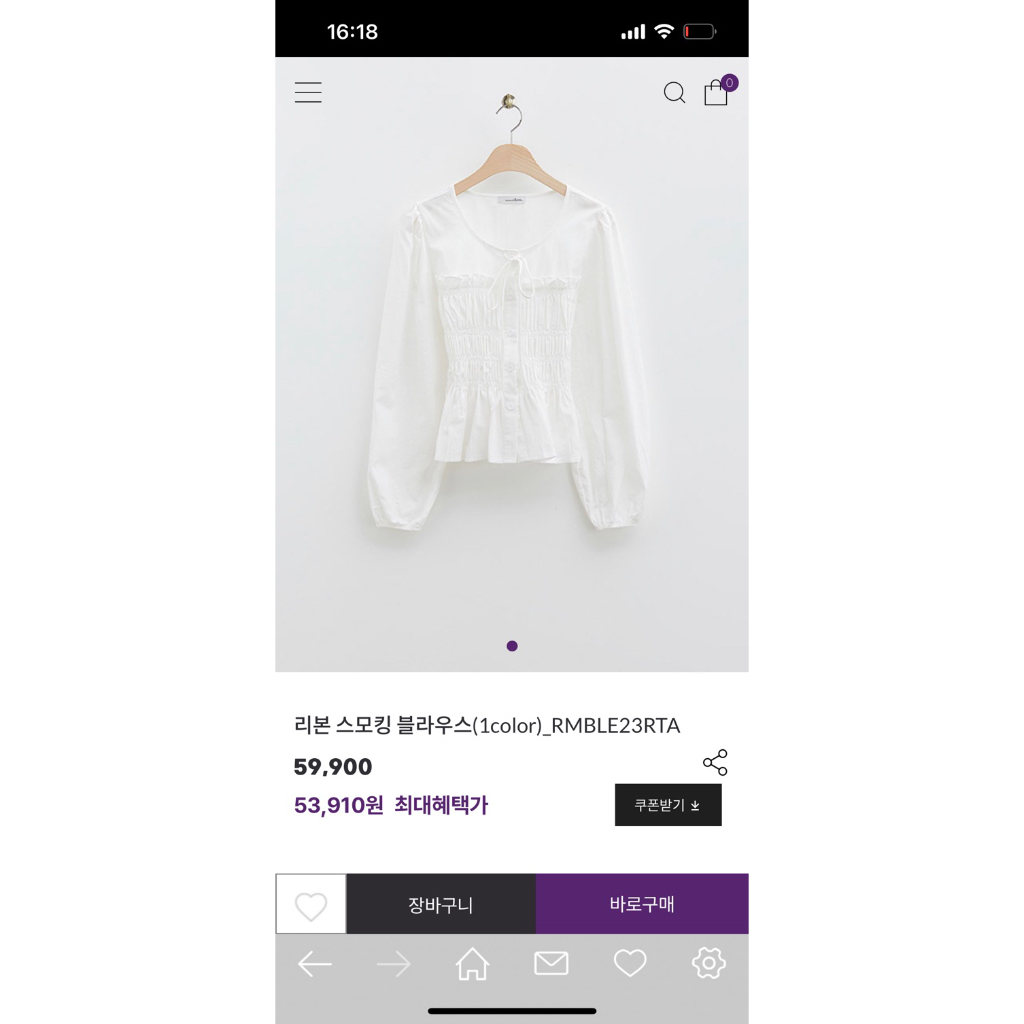Add the blouse to wishlist with the heart button

tap(311, 905)
